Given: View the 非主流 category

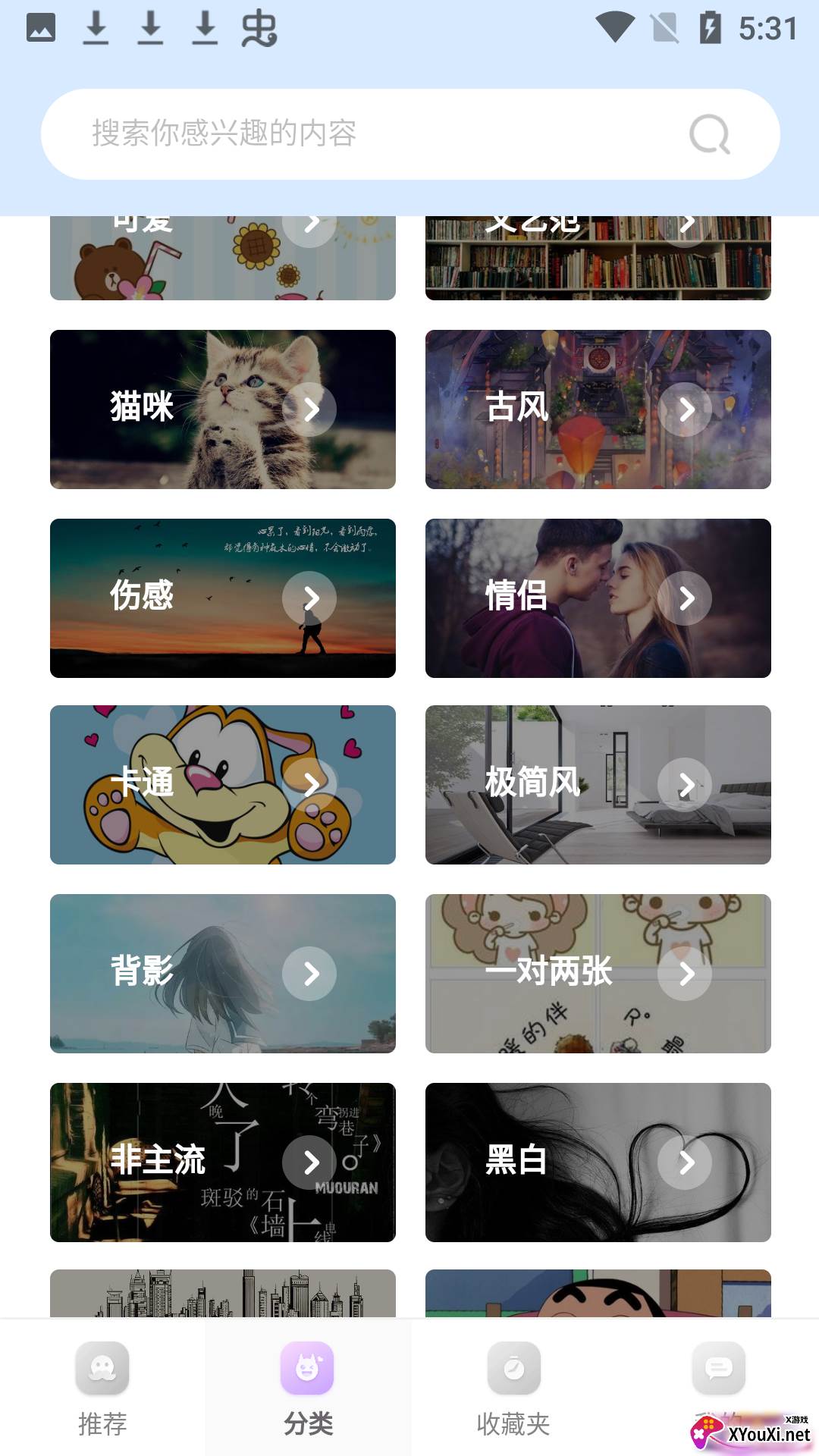Looking at the screenshot, I should 222,1163.
